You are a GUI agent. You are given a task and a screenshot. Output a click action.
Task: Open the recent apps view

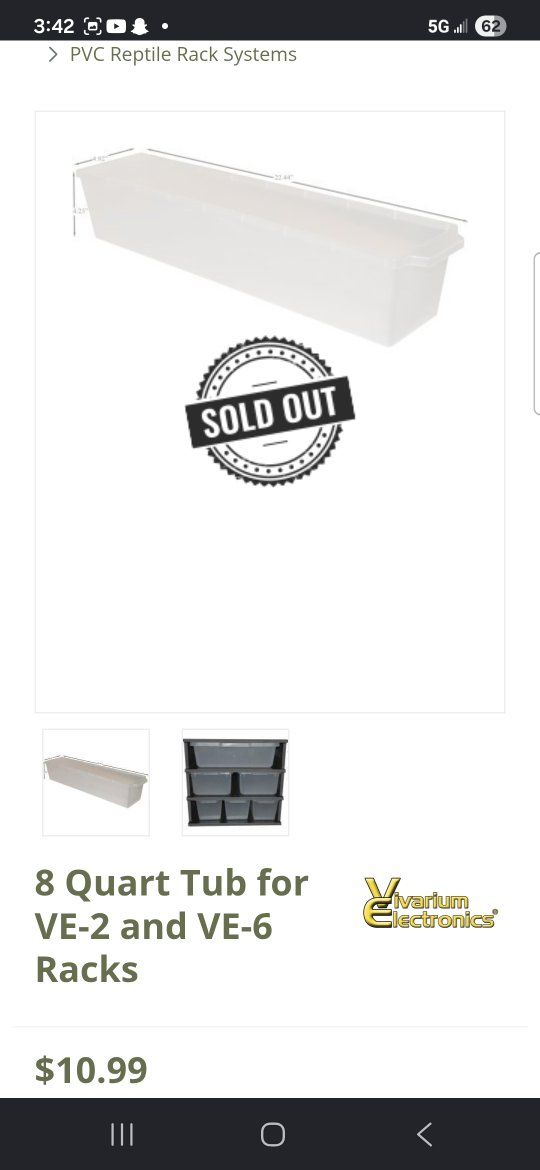point(122,1134)
